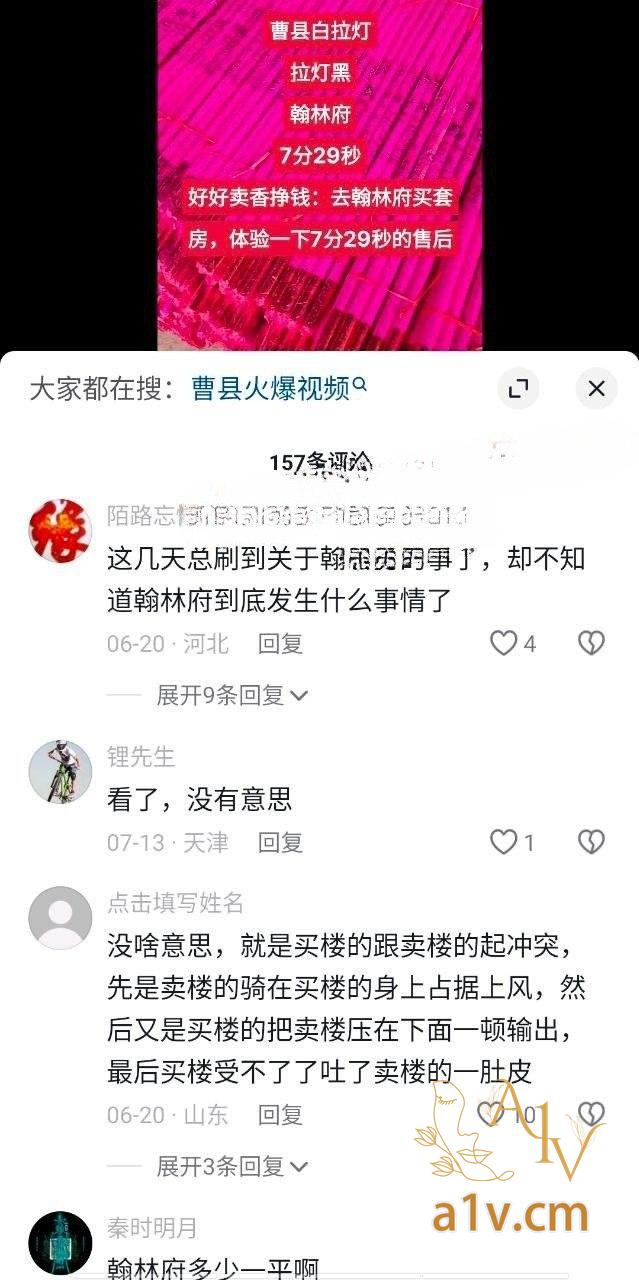Dislike 锂先生's comment

click(x=591, y=842)
